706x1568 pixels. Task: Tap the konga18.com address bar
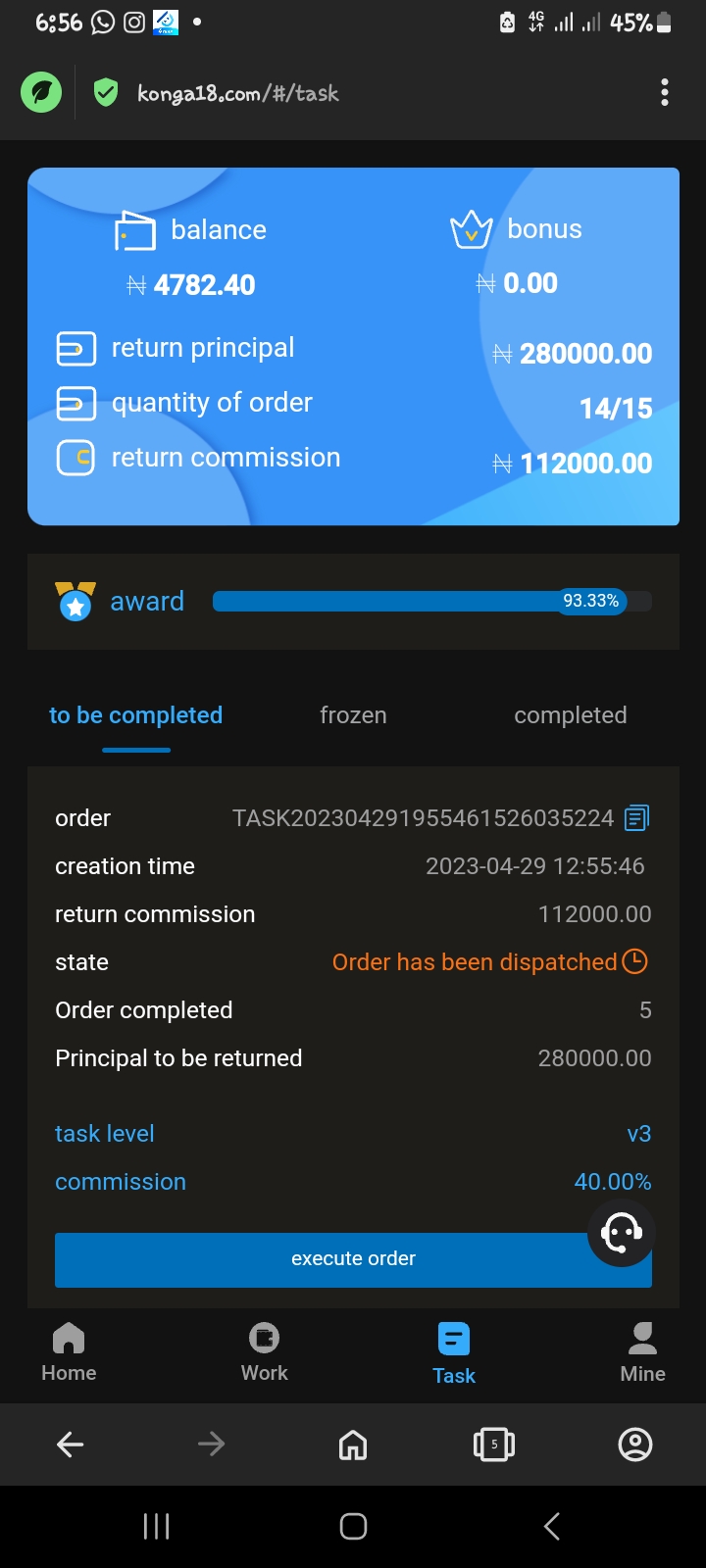click(x=237, y=93)
